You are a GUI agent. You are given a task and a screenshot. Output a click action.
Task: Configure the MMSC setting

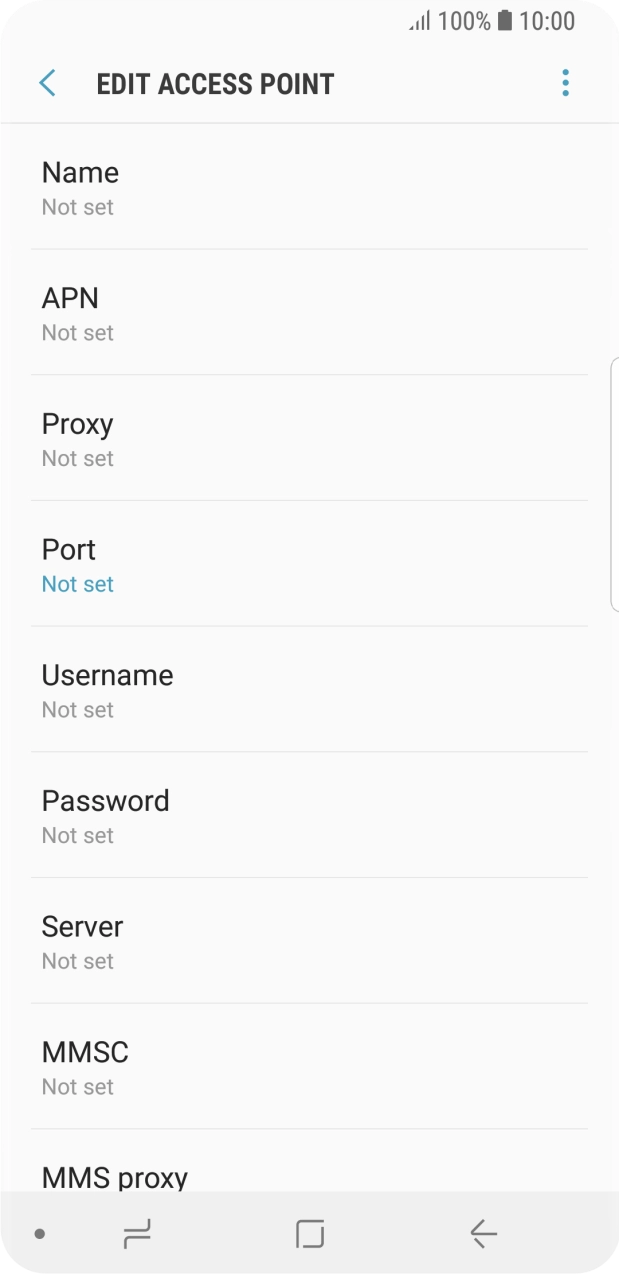(309, 1067)
